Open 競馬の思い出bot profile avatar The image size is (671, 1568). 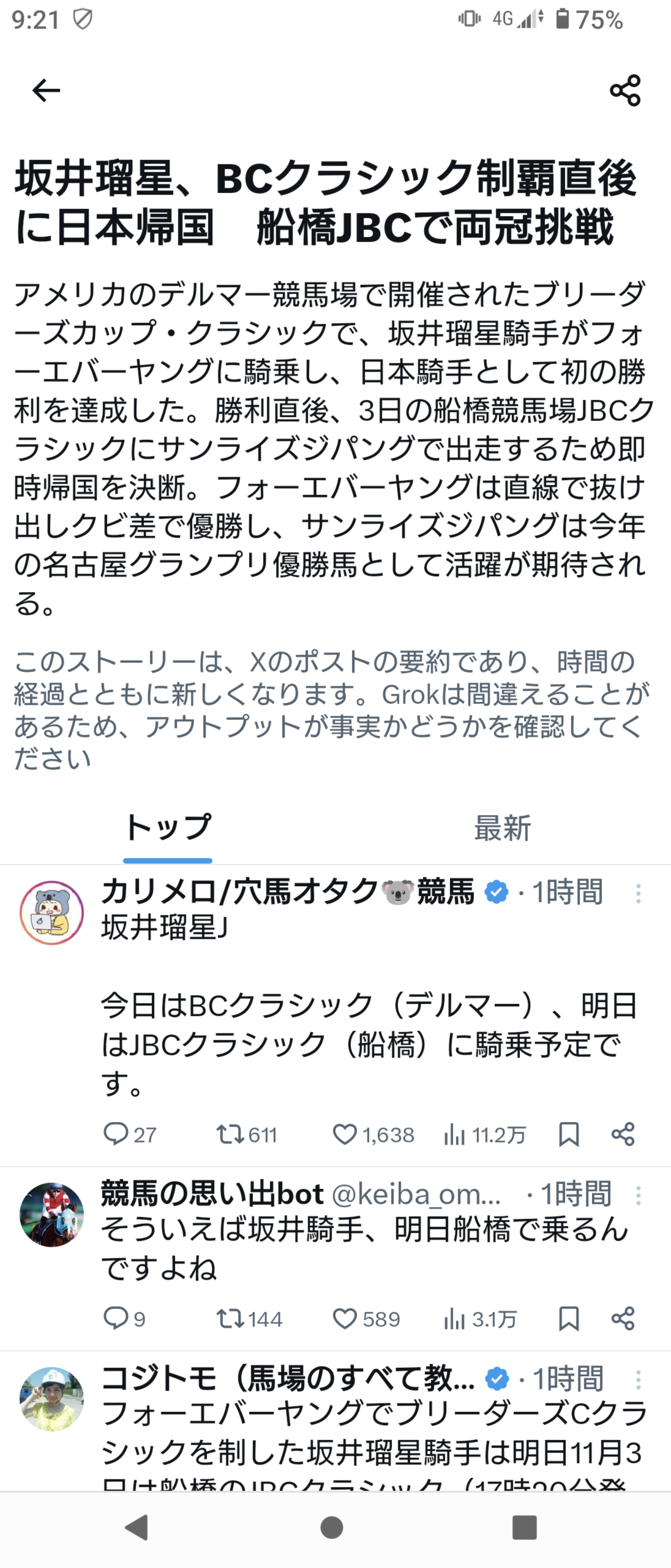coord(52,1214)
